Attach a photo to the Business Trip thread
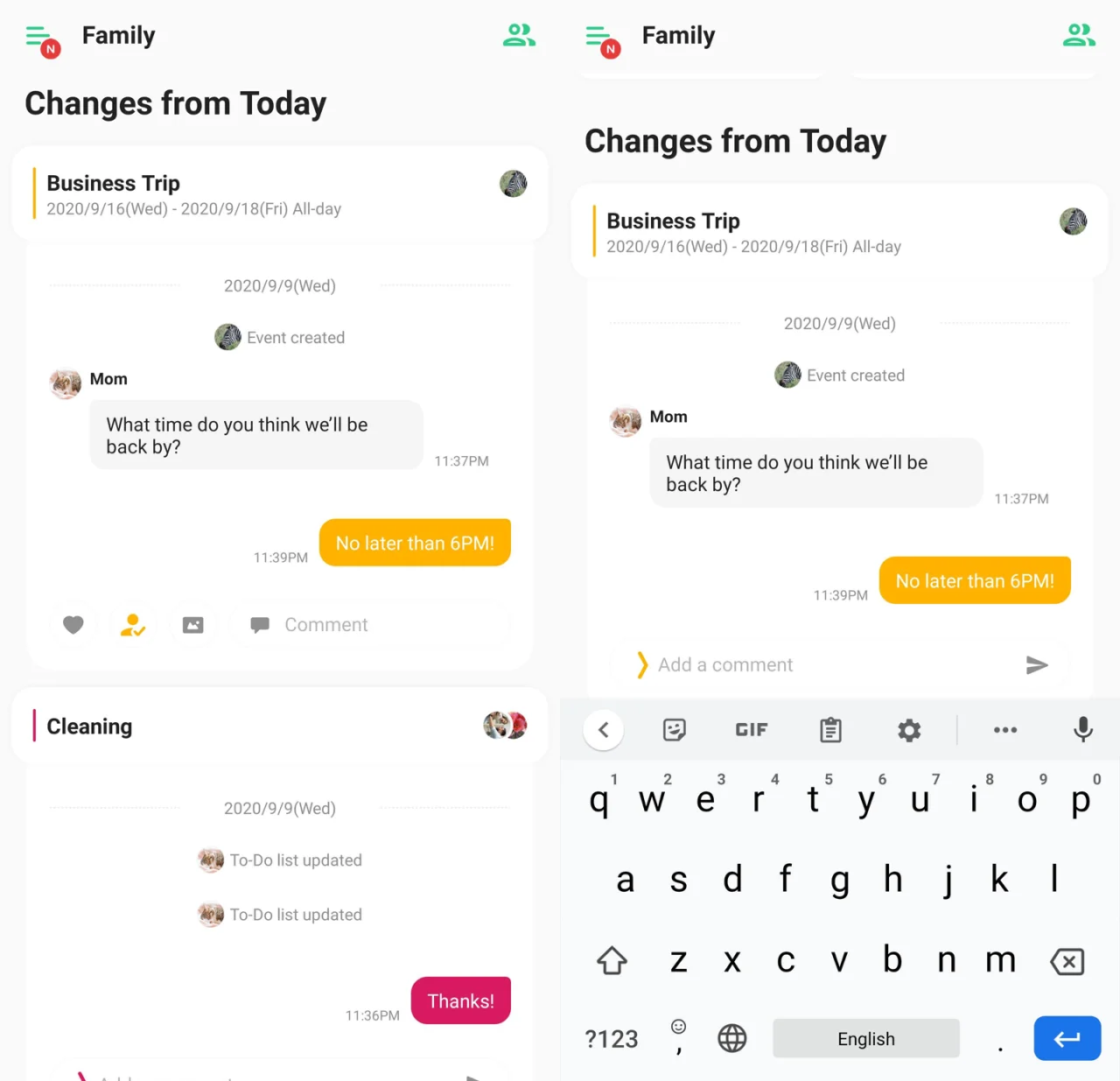 click(x=192, y=625)
